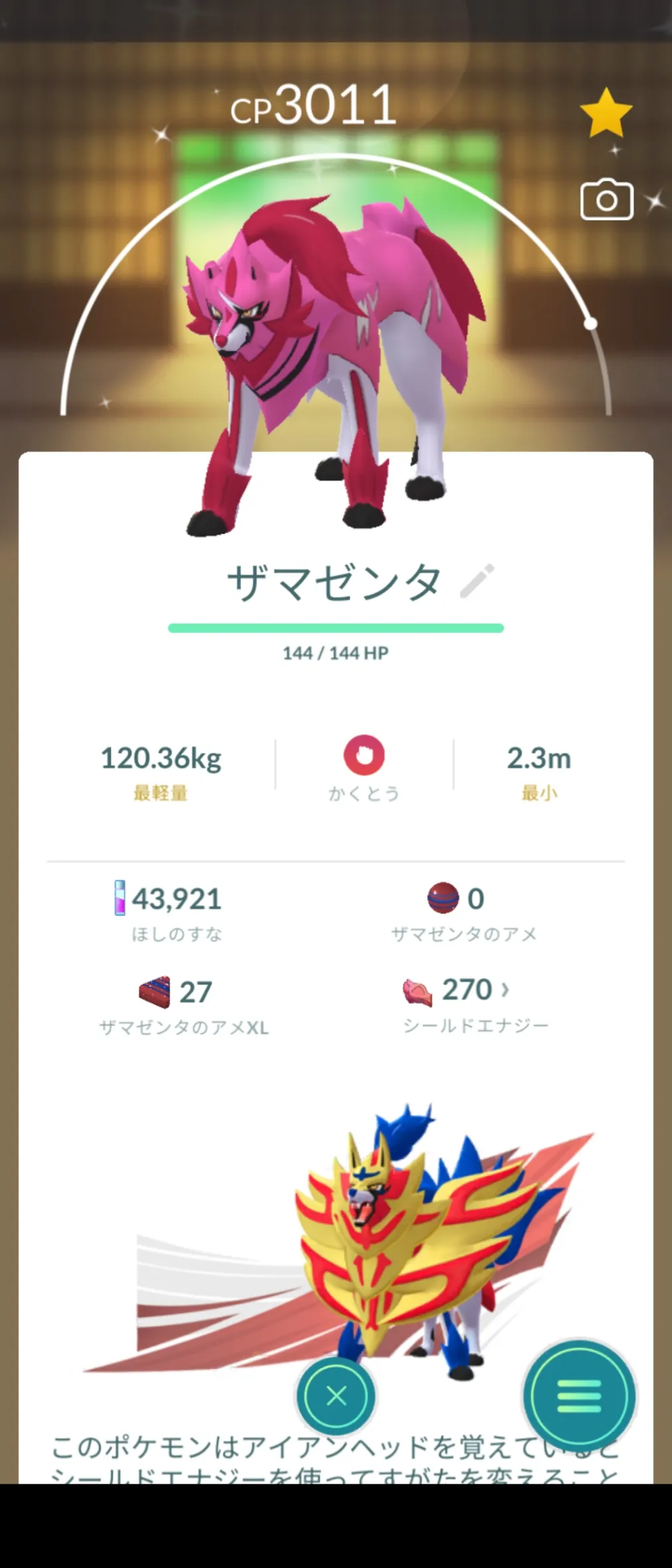Screen dimensions: 672x1568
Task: Close the Pokémon detail screen
Action: pyautogui.click(x=336, y=1396)
